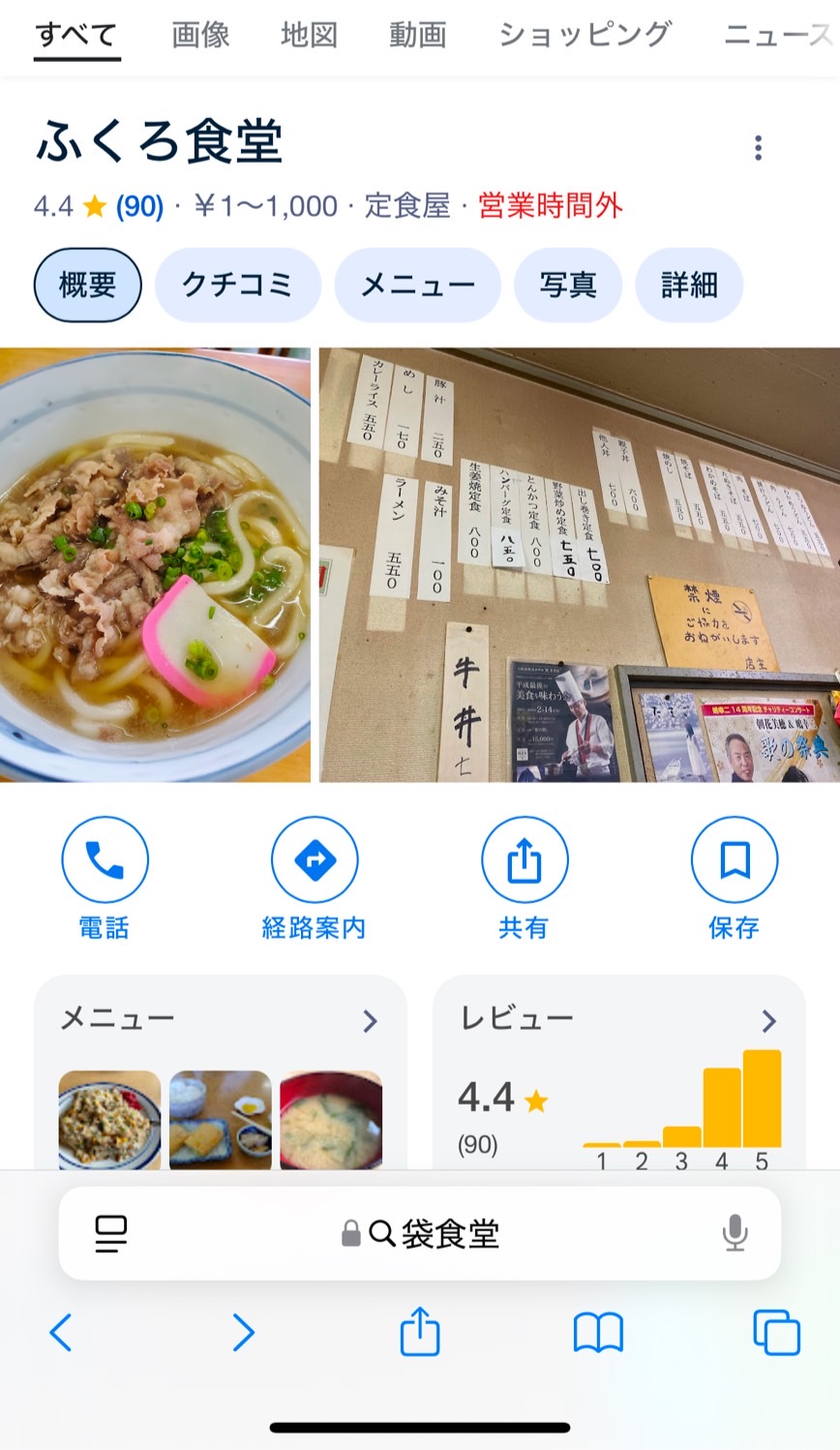
Task: Open the udon bowl photo
Action: pos(155,564)
